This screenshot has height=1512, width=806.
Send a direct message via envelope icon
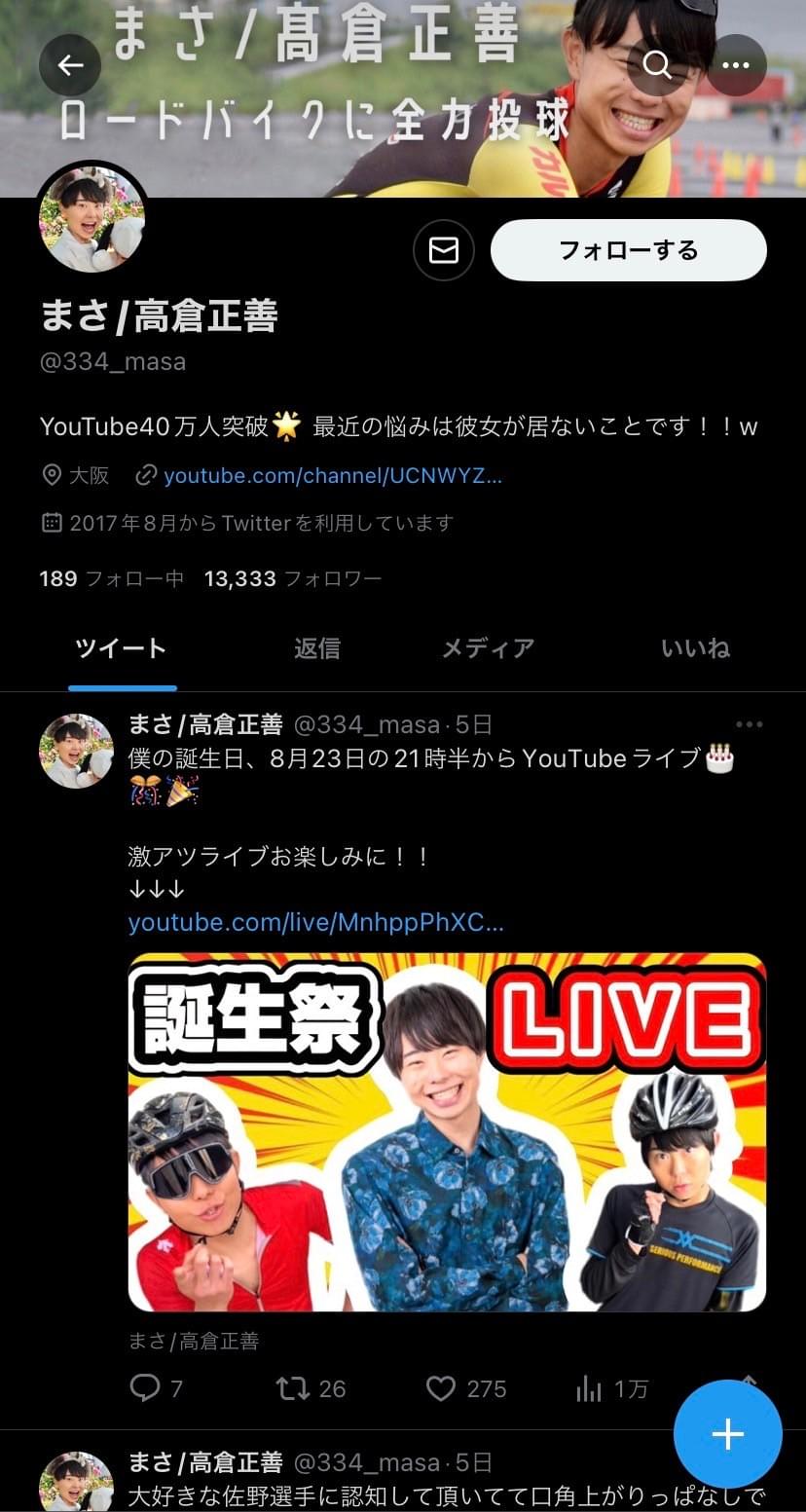444,250
